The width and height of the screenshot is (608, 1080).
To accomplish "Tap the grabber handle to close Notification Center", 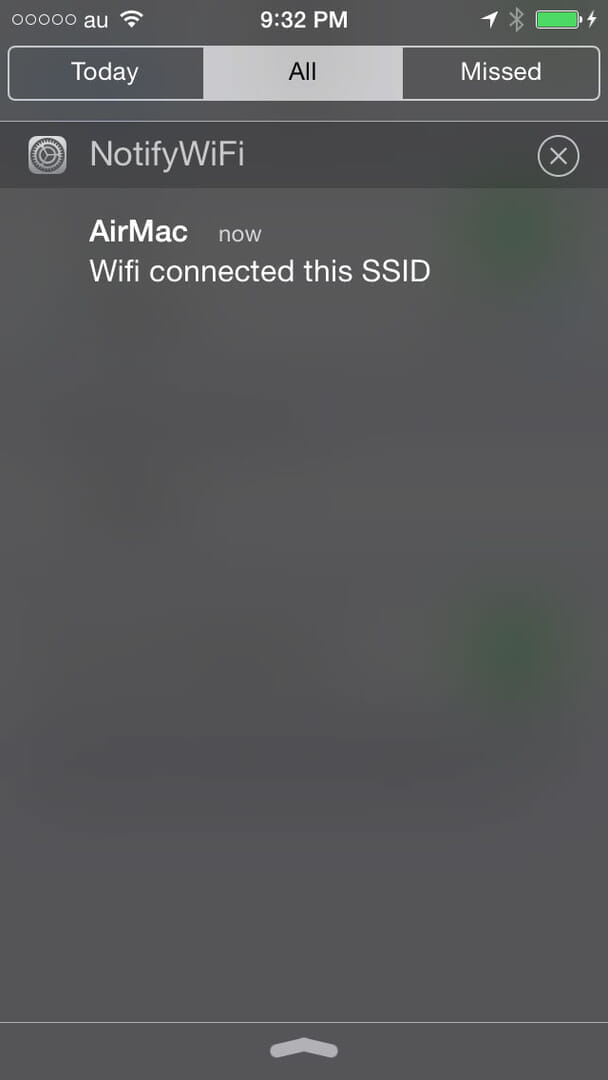I will [x=304, y=1048].
